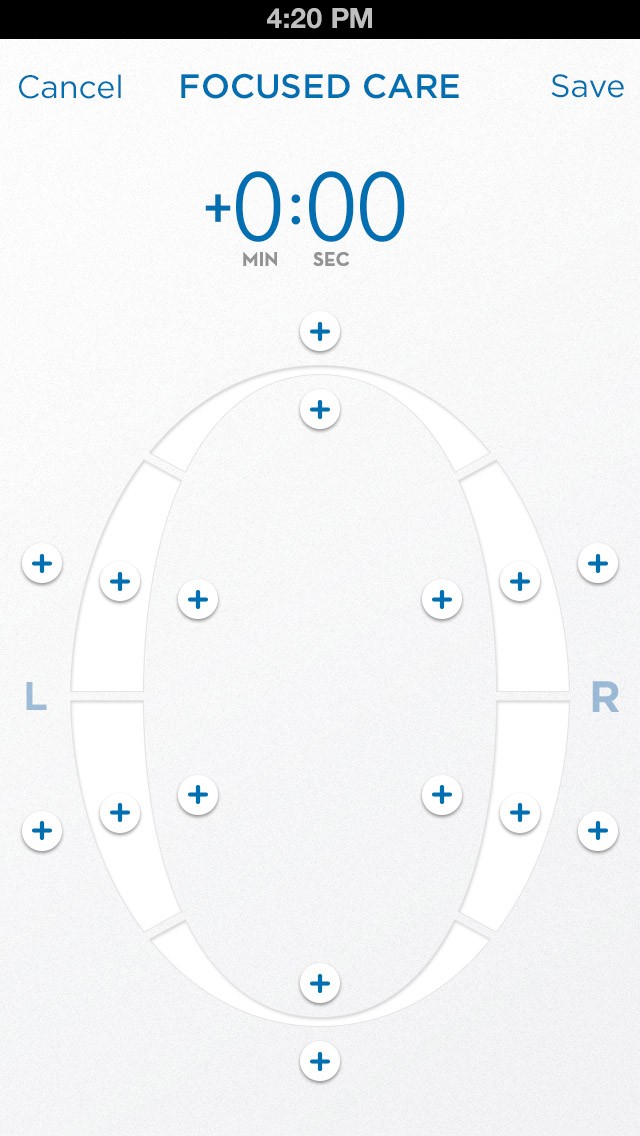Add time to upper left inner surface

click(198, 599)
